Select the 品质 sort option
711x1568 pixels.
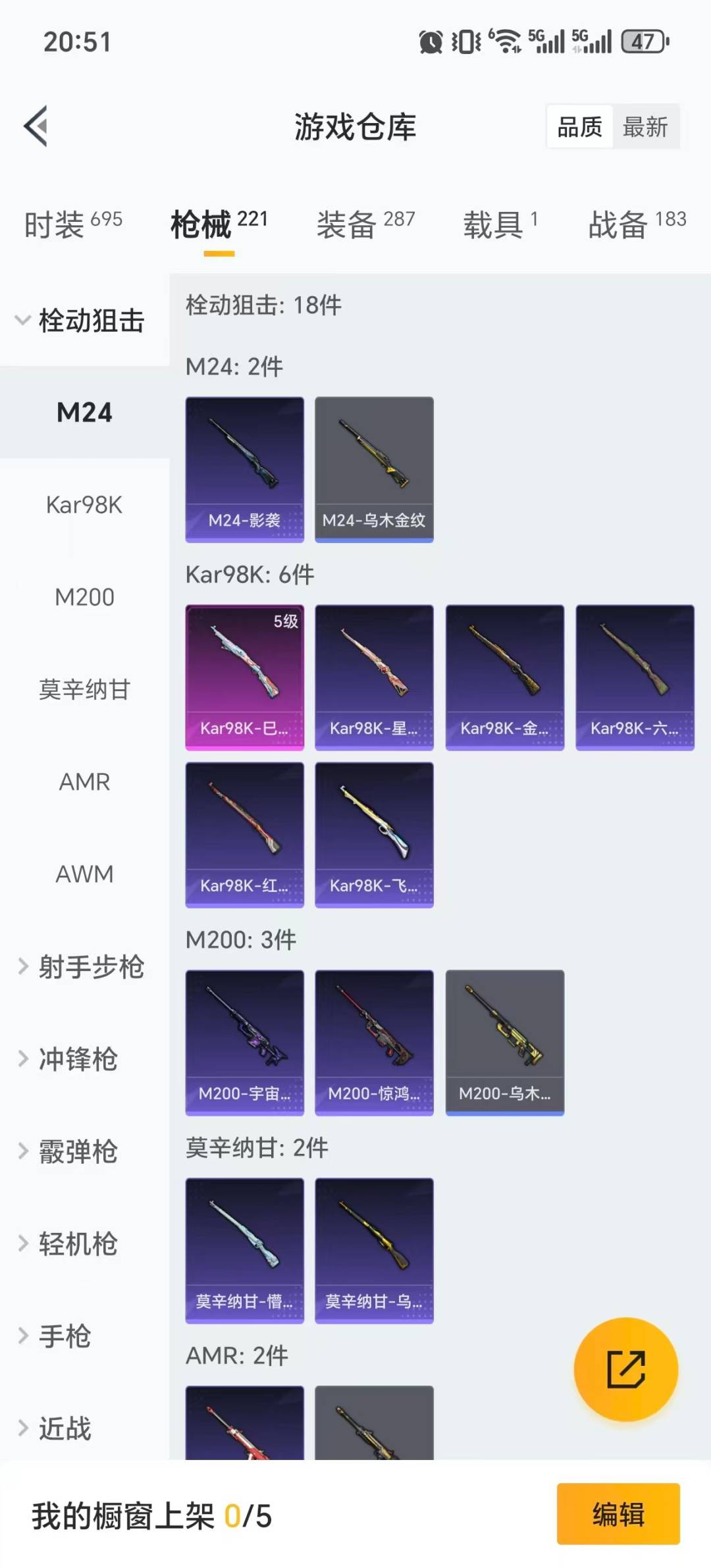tap(579, 126)
